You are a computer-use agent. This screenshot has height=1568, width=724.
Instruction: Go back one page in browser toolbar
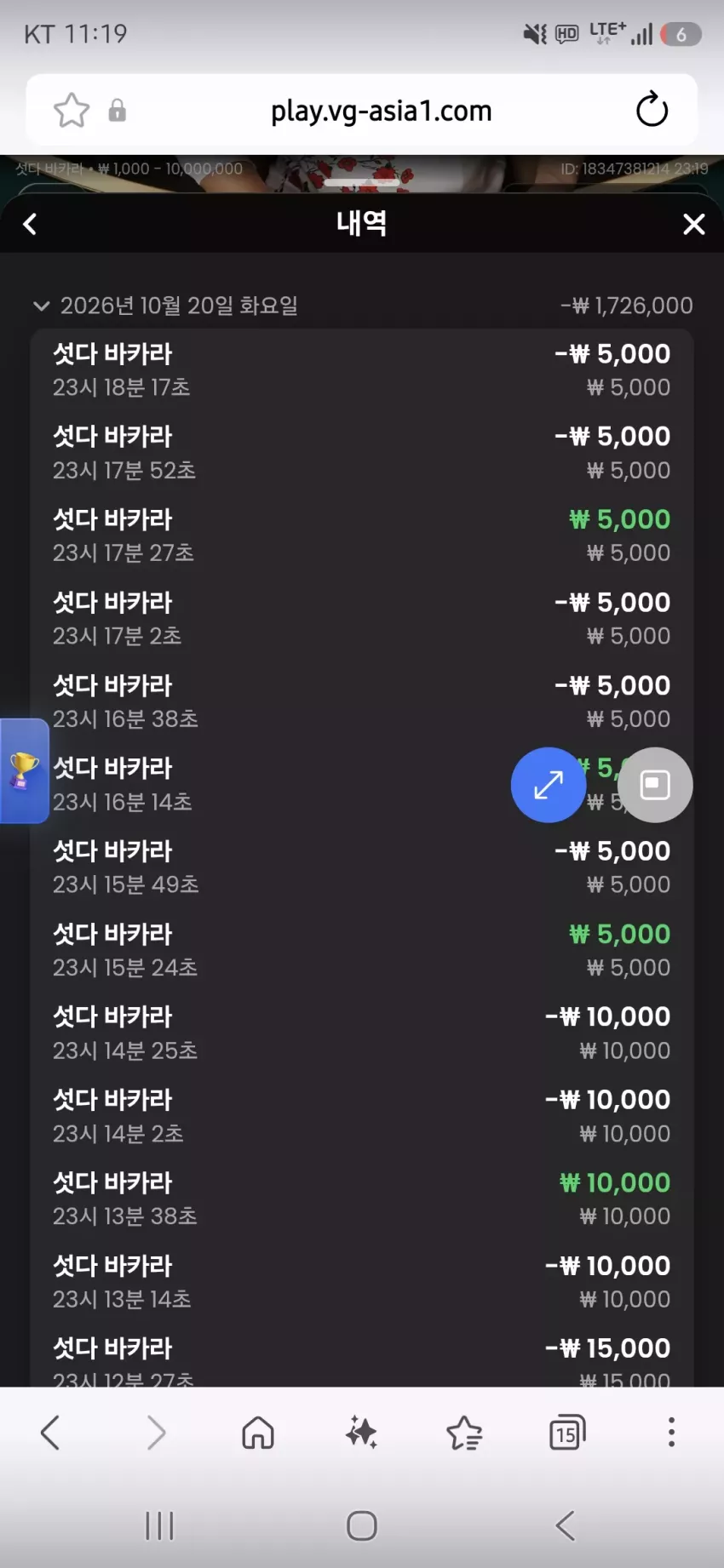(51, 1433)
